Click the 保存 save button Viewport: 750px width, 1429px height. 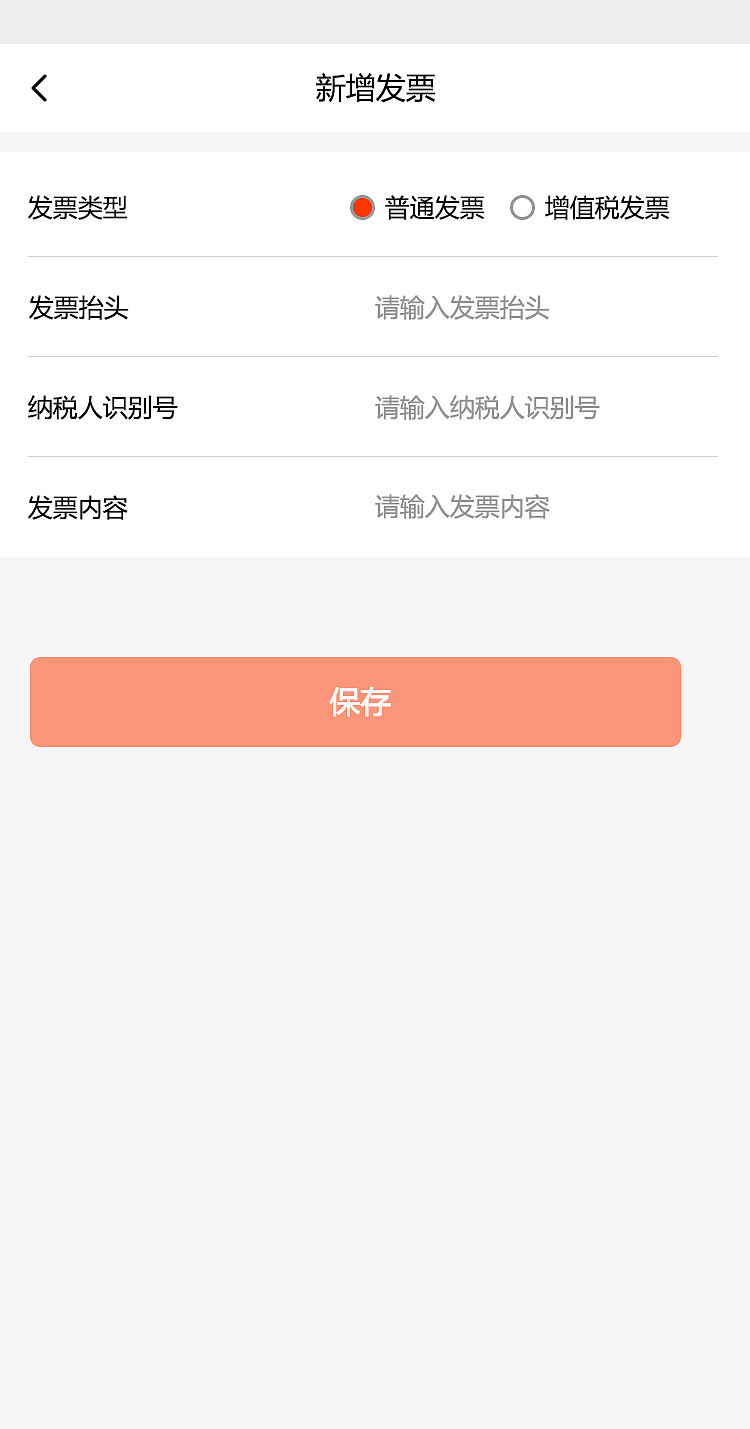point(355,702)
